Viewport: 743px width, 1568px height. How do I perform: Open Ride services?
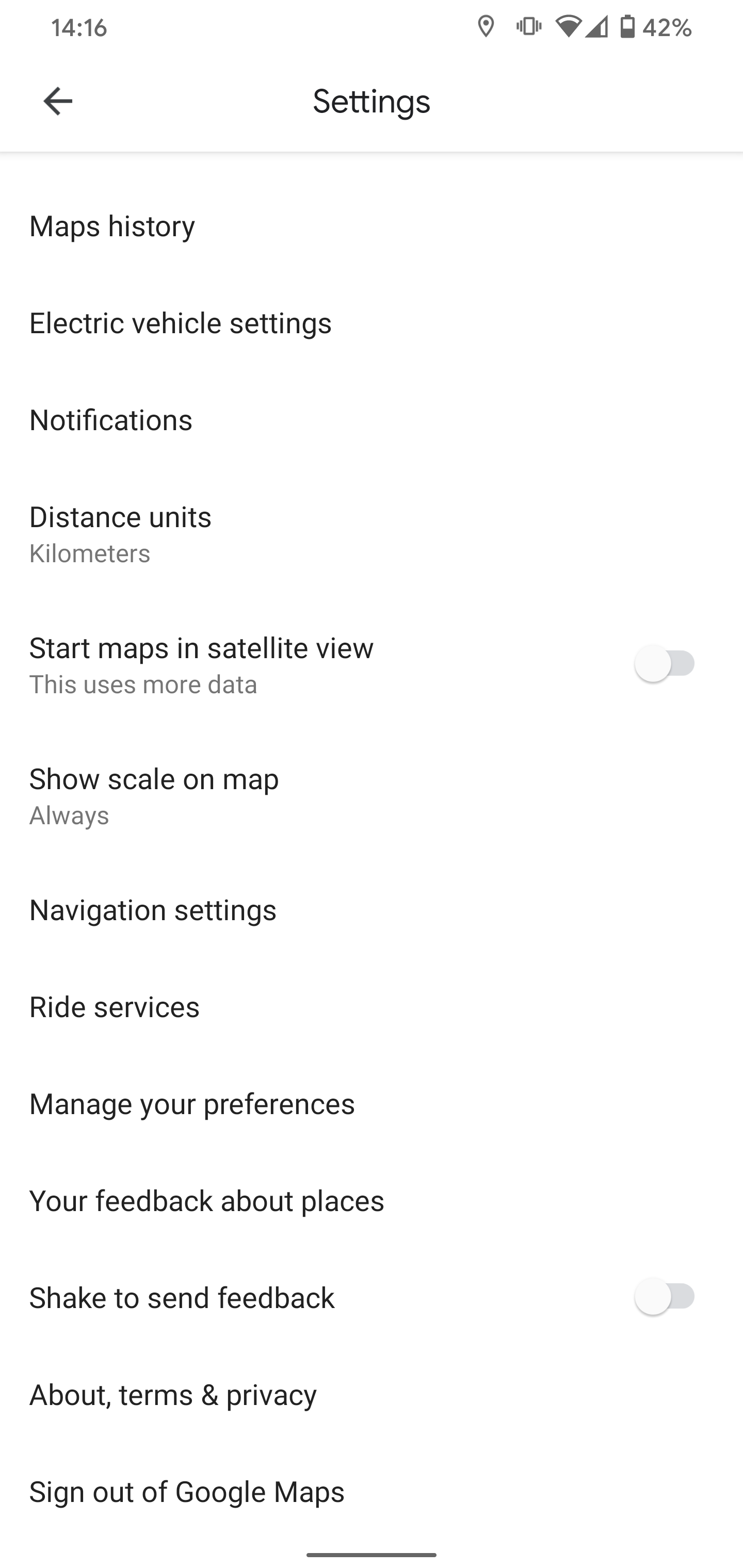372,1007
